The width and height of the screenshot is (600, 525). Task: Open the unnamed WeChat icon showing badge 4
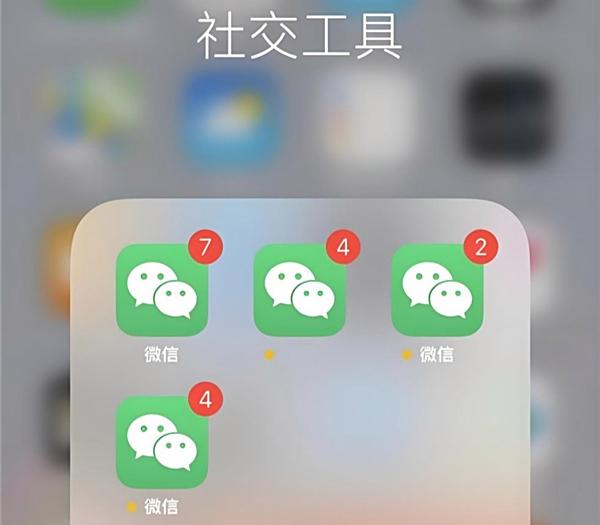point(299,290)
